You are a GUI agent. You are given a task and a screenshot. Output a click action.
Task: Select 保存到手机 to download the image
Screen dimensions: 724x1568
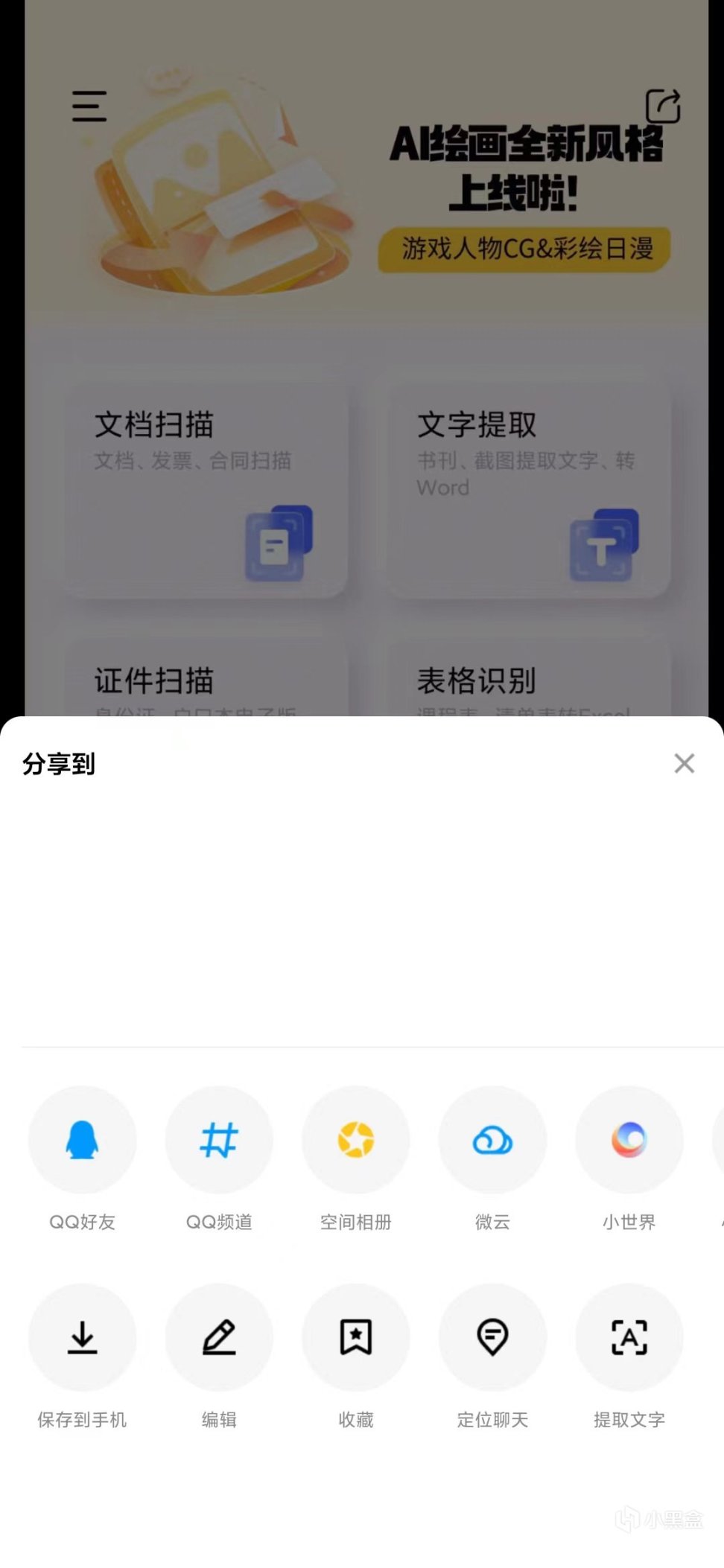[82, 1337]
